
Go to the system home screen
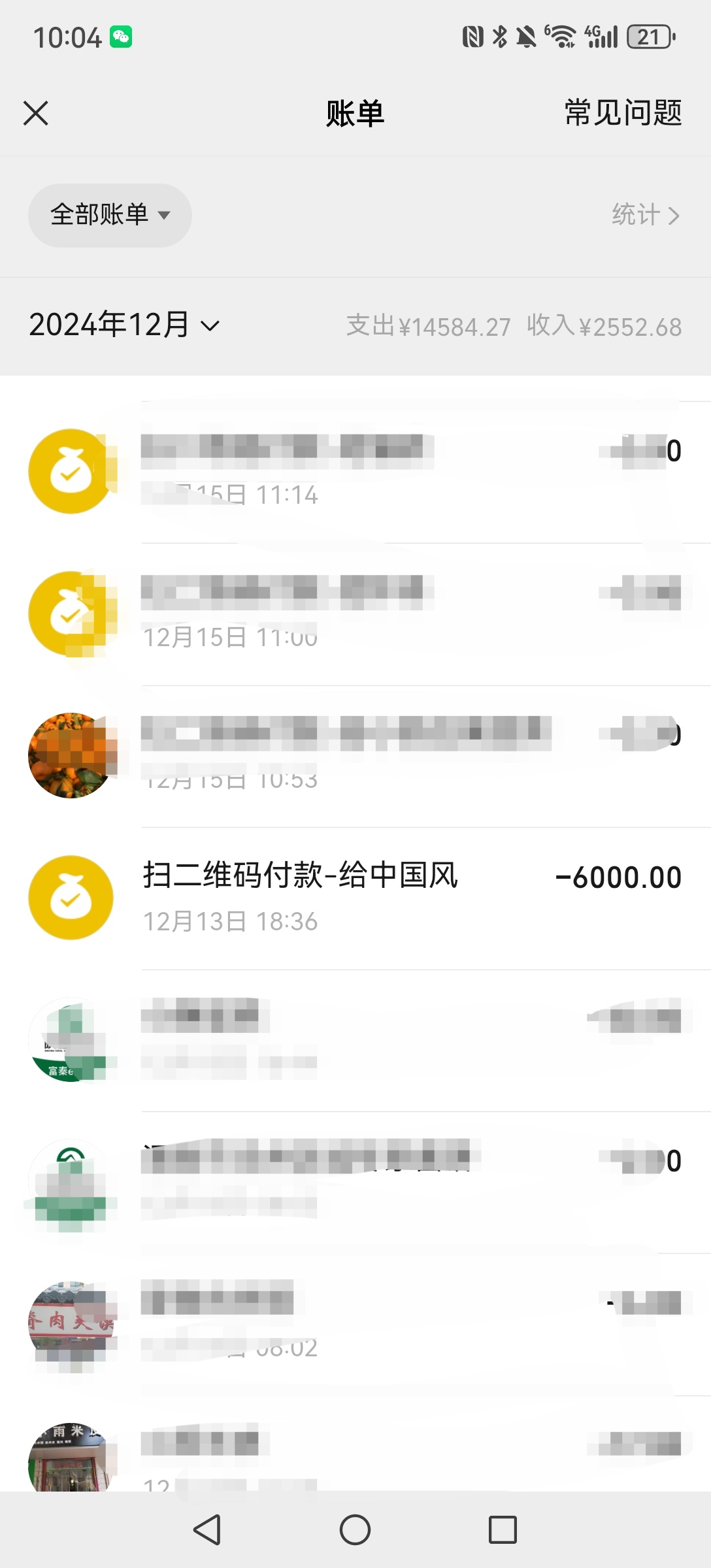click(x=355, y=1529)
